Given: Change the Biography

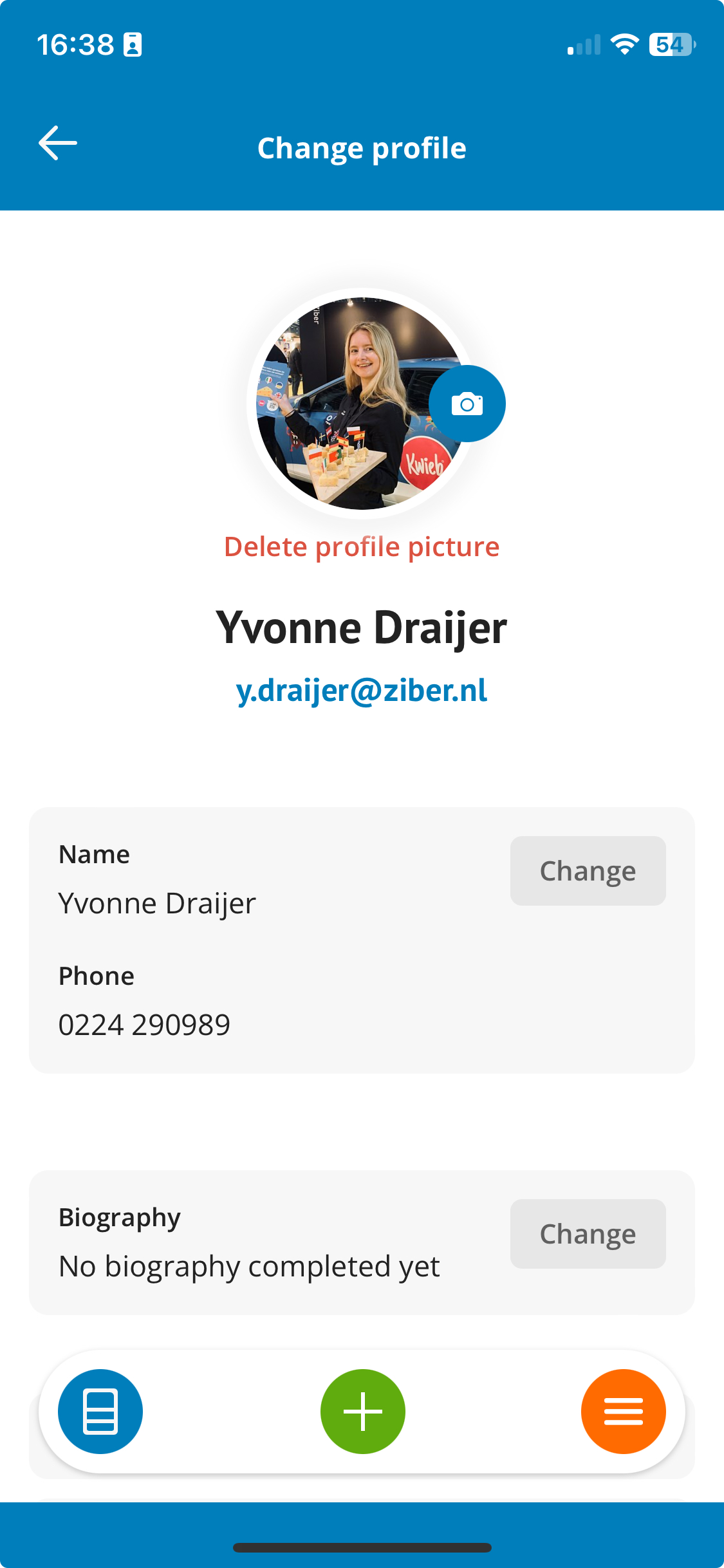Looking at the screenshot, I should click(588, 1234).
